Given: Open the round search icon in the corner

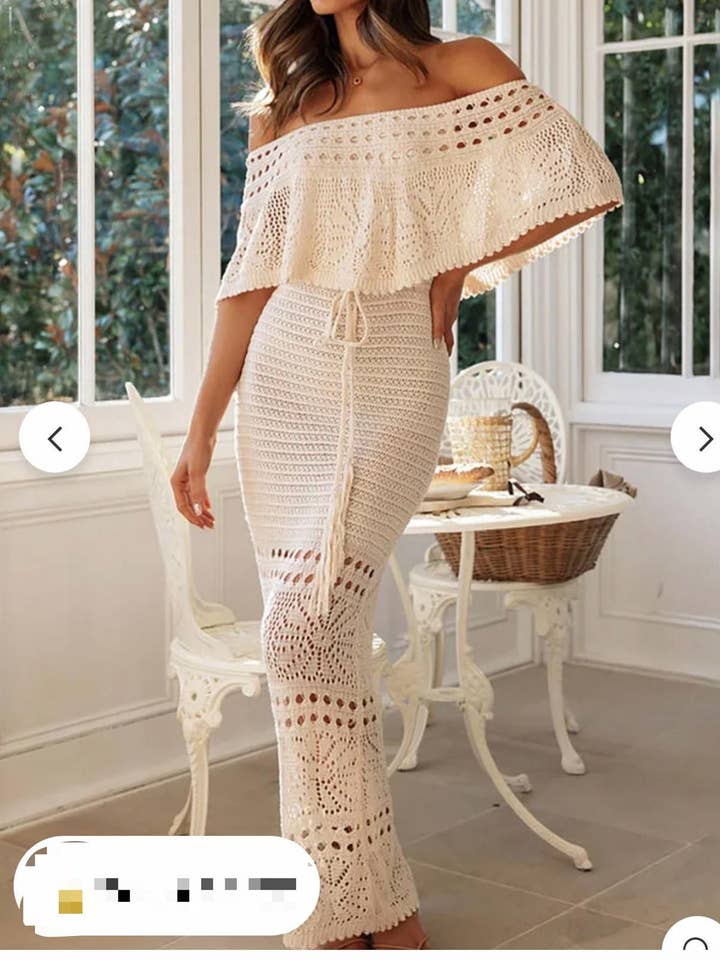Looking at the screenshot, I should click(695, 940).
